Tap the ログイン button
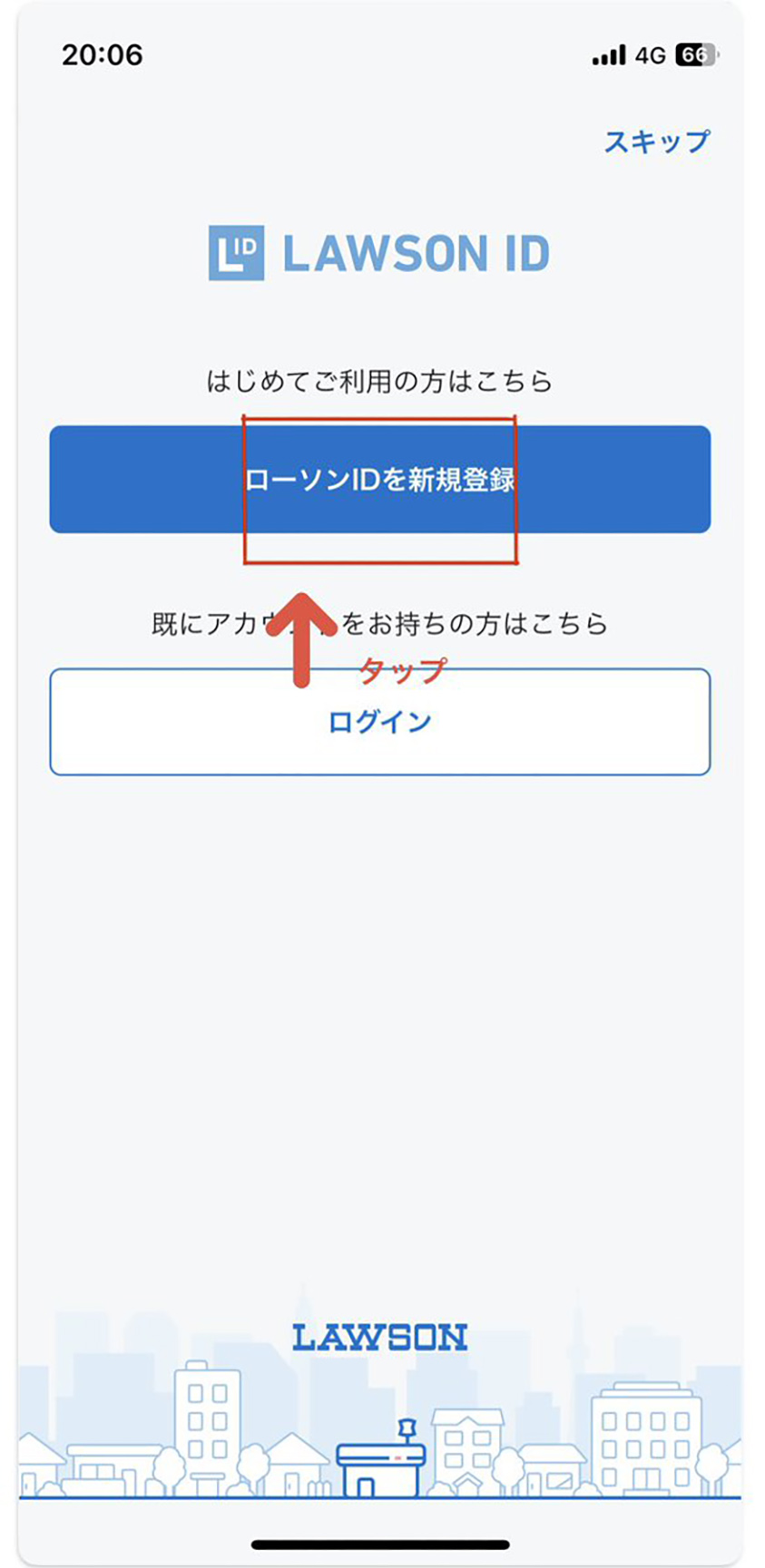This screenshot has width=765, height=1568. [380, 722]
